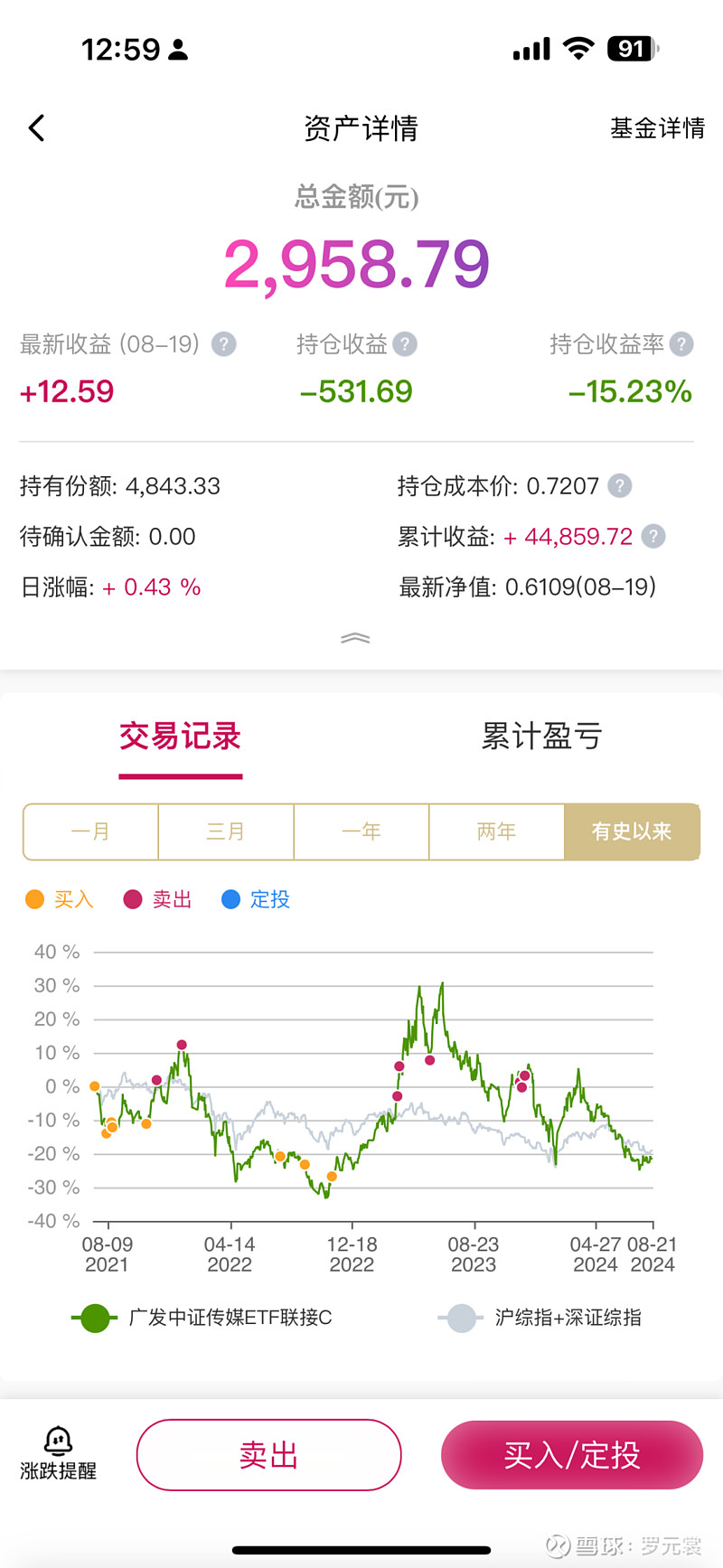723x1568 pixels.
Task: Collapse the asset details panel
Action: tap(355, 638)
